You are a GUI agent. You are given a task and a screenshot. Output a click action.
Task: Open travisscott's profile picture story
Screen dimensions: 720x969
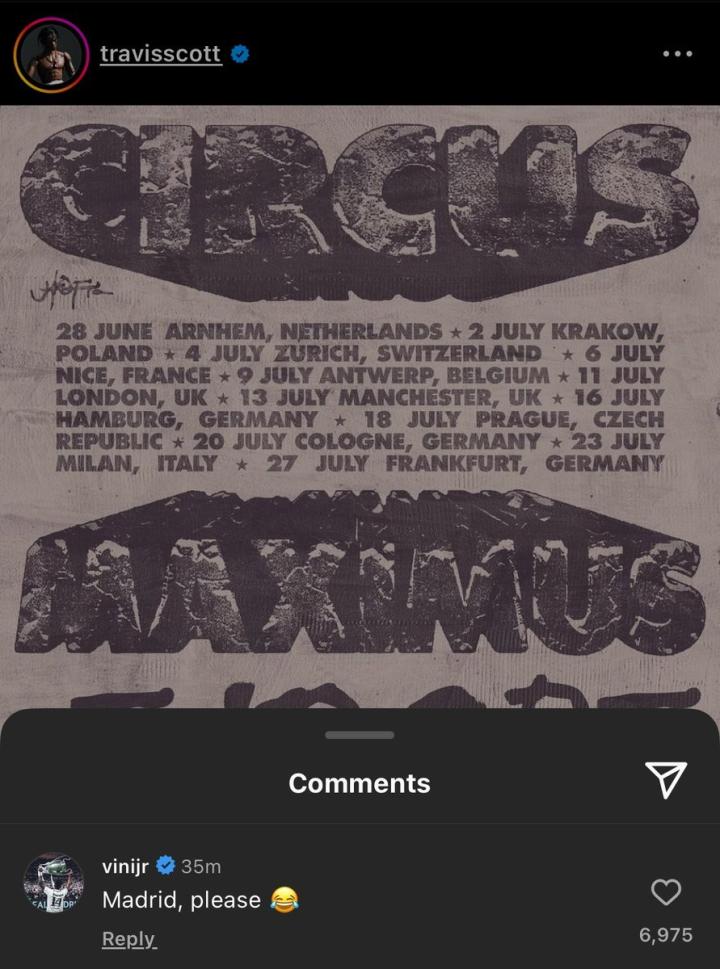51,55
